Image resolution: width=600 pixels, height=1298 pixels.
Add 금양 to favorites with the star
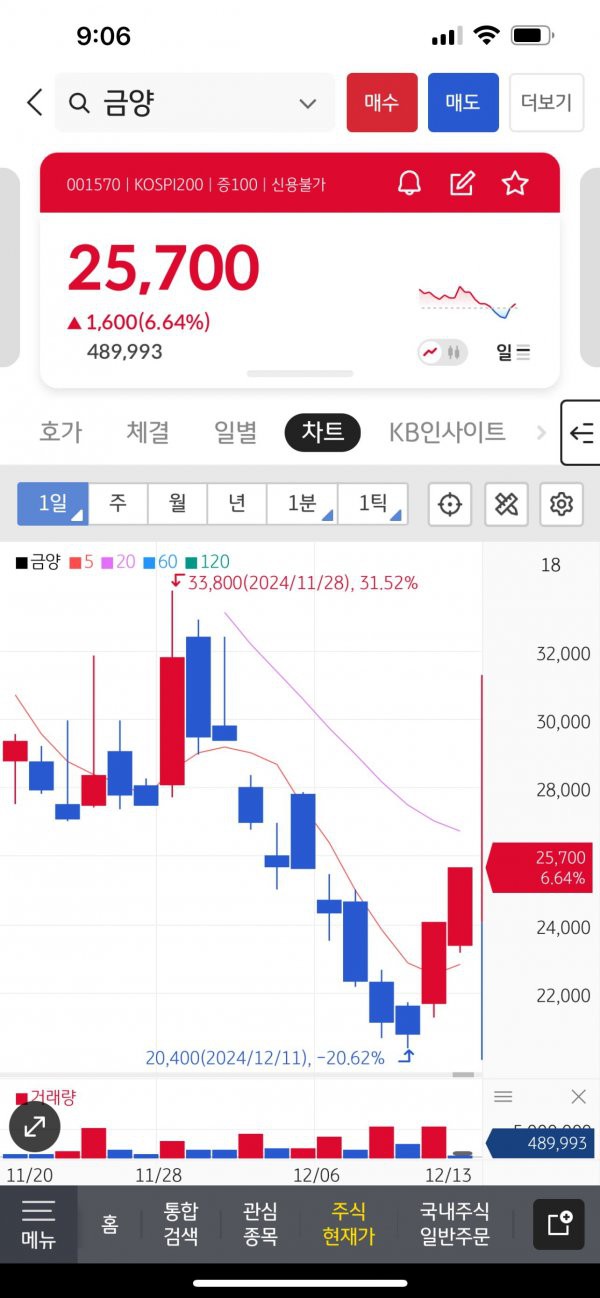click(515, 183)
